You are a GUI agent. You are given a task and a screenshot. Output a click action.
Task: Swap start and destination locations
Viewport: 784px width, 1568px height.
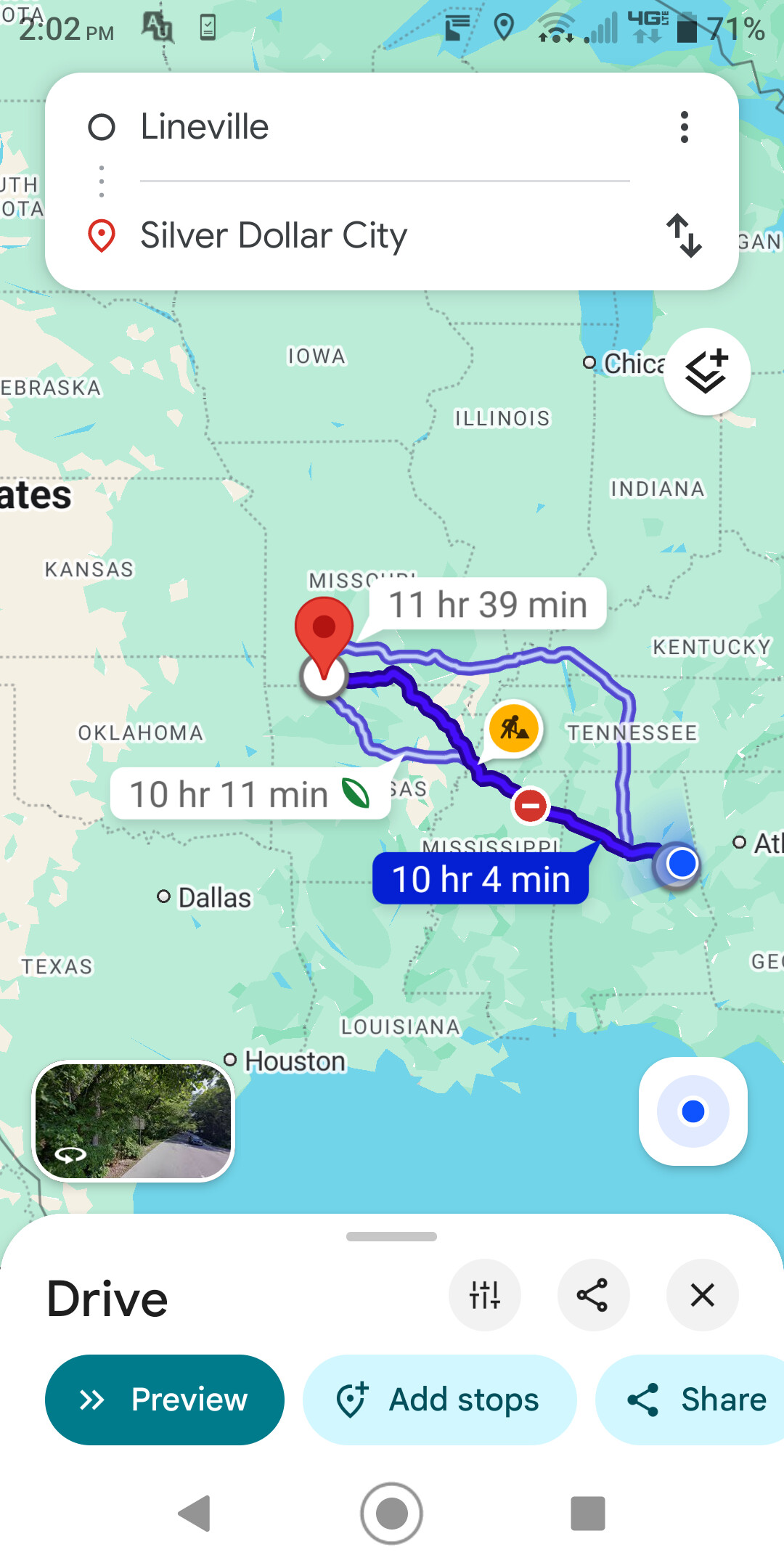[684, 236]
